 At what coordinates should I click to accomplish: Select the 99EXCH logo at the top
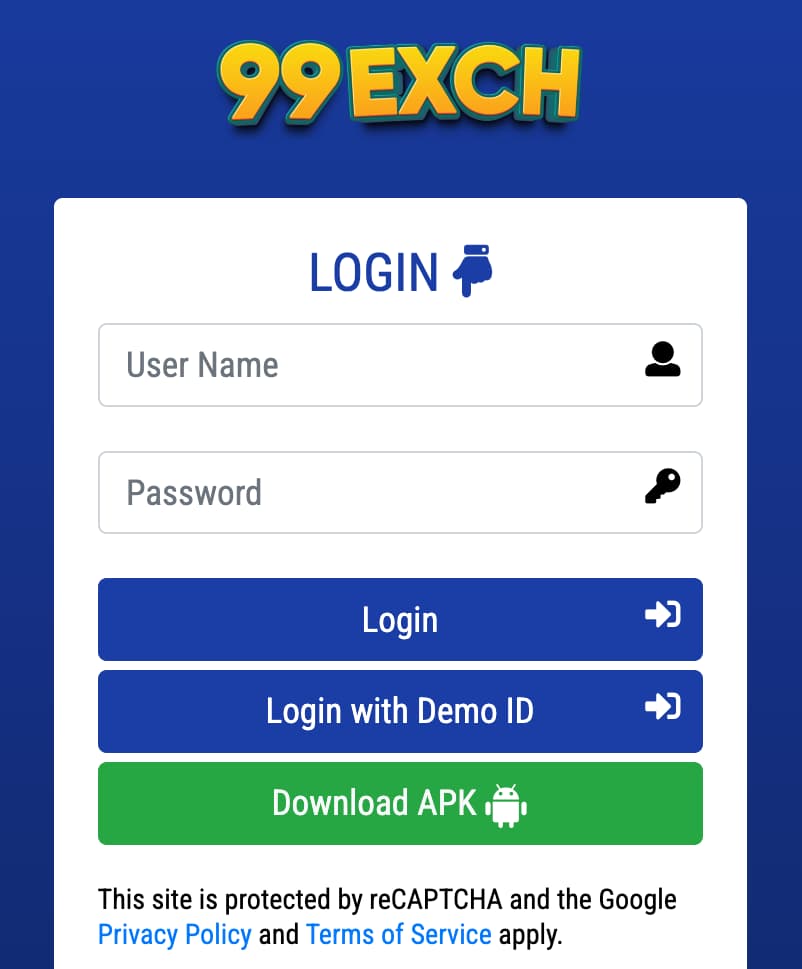tap(400, 85)
